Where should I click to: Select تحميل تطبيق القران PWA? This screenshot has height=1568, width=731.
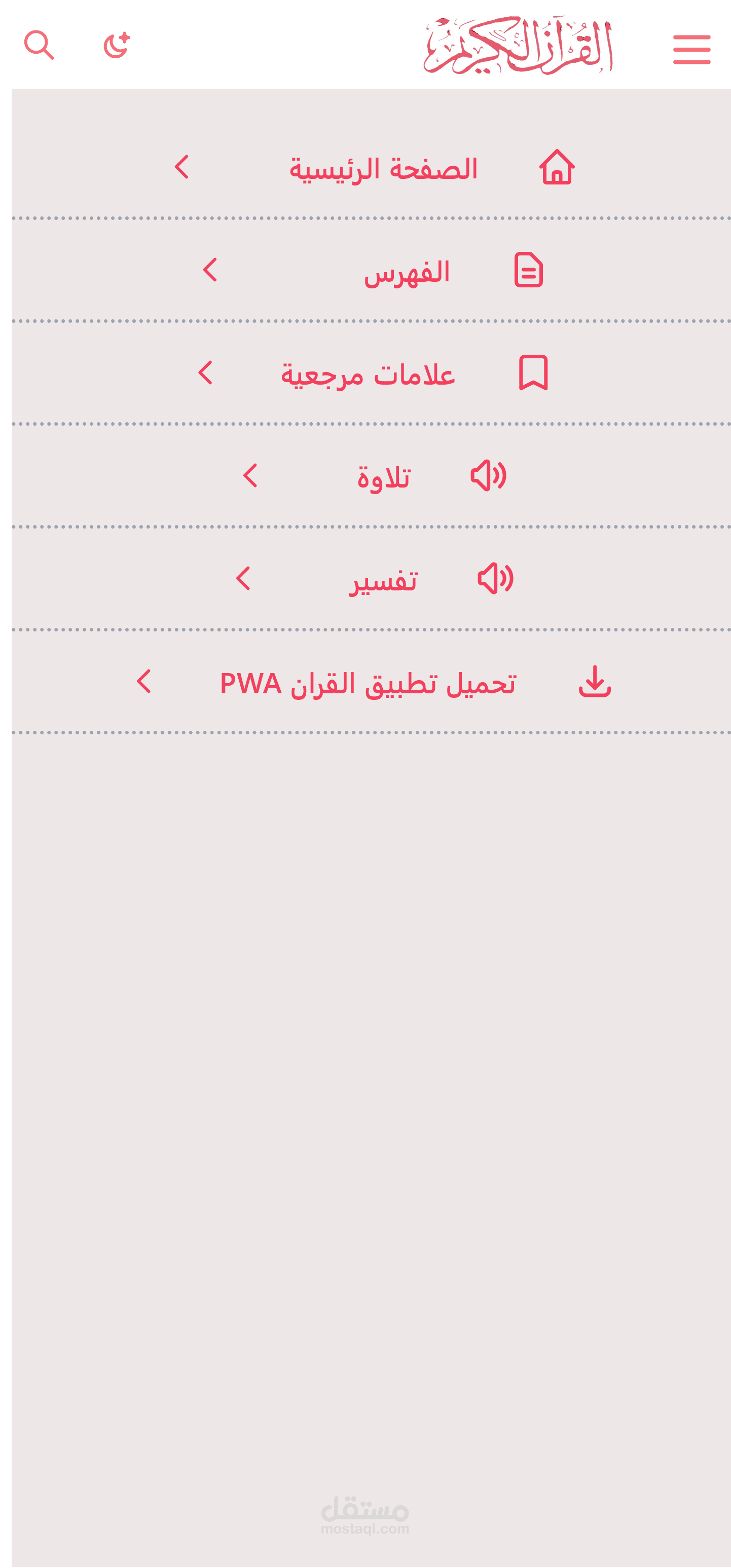[x=368, y=683]
